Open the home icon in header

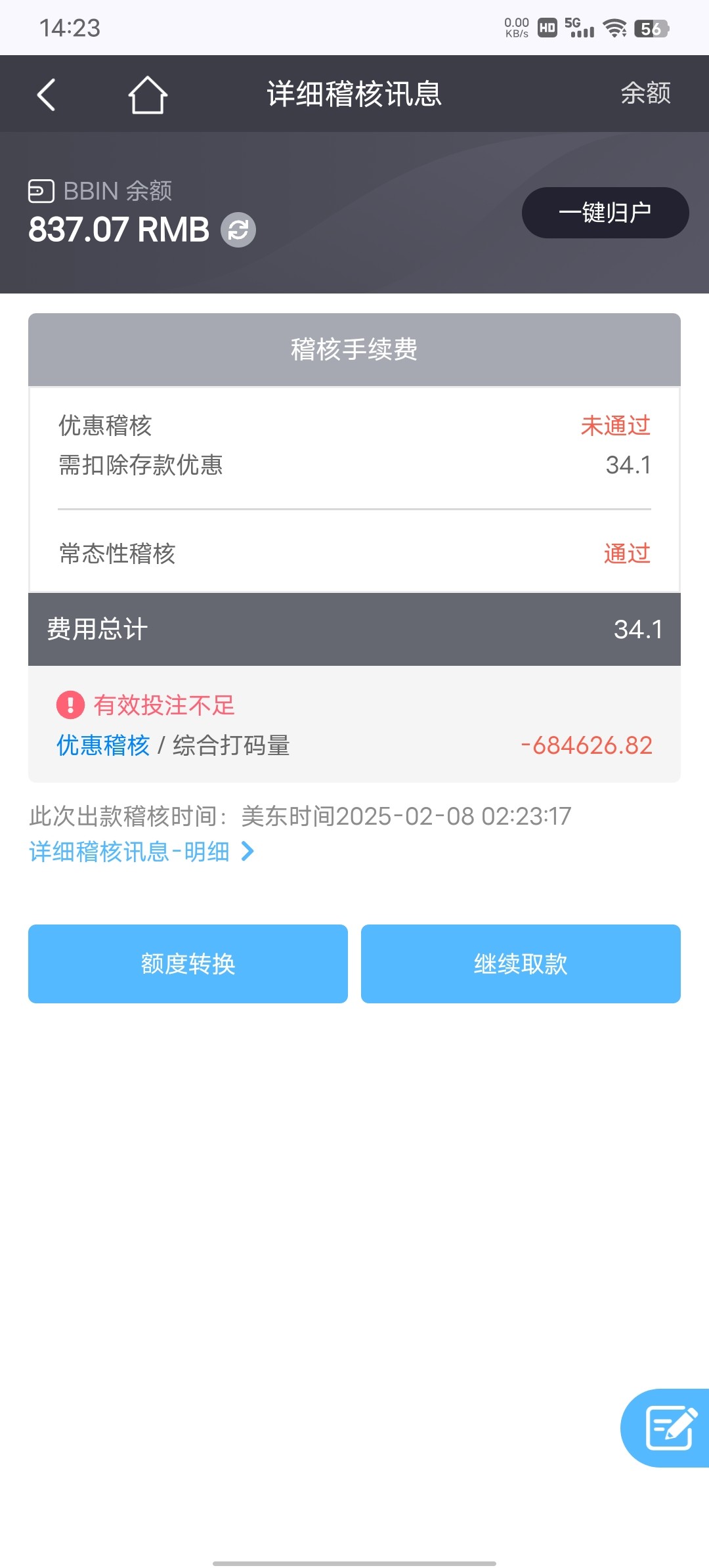[148, 95]
